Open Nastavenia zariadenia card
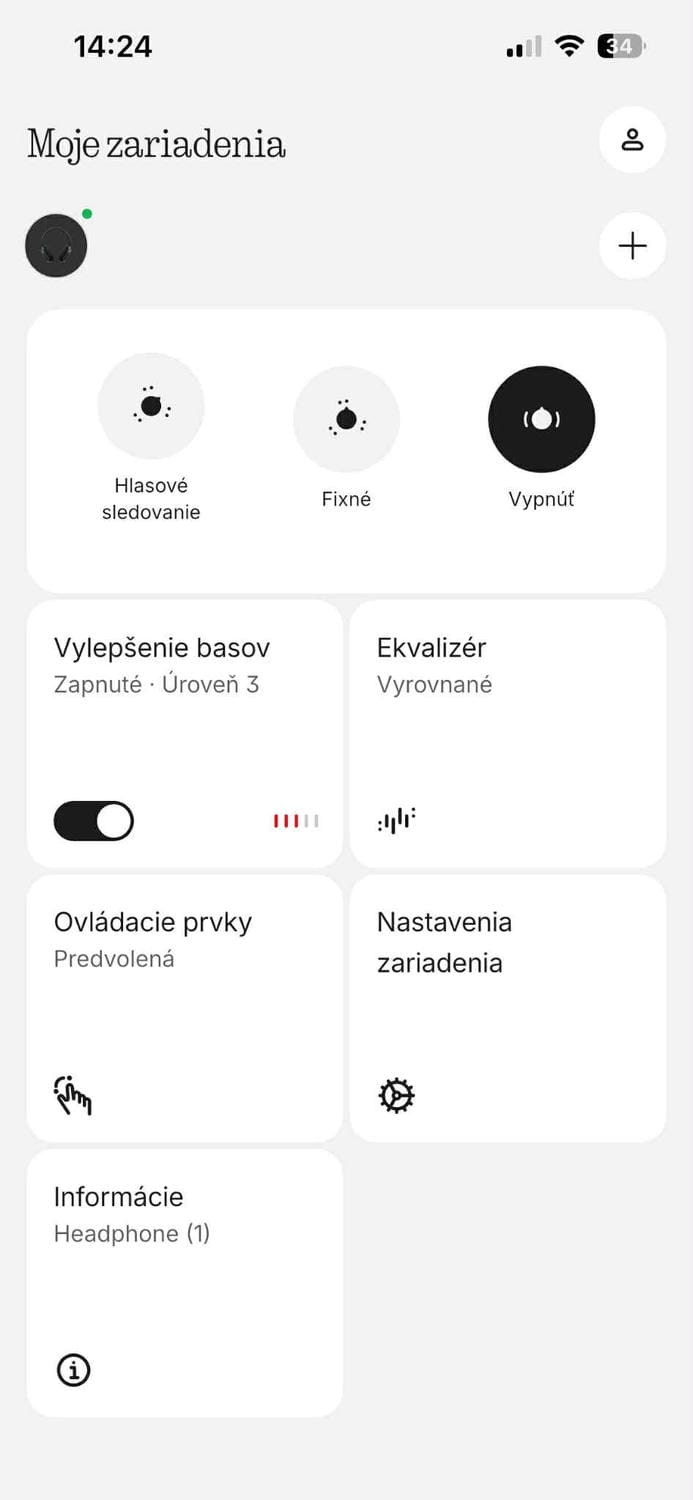Screen dimensions: 693x1500 (x=507, y=1008)
